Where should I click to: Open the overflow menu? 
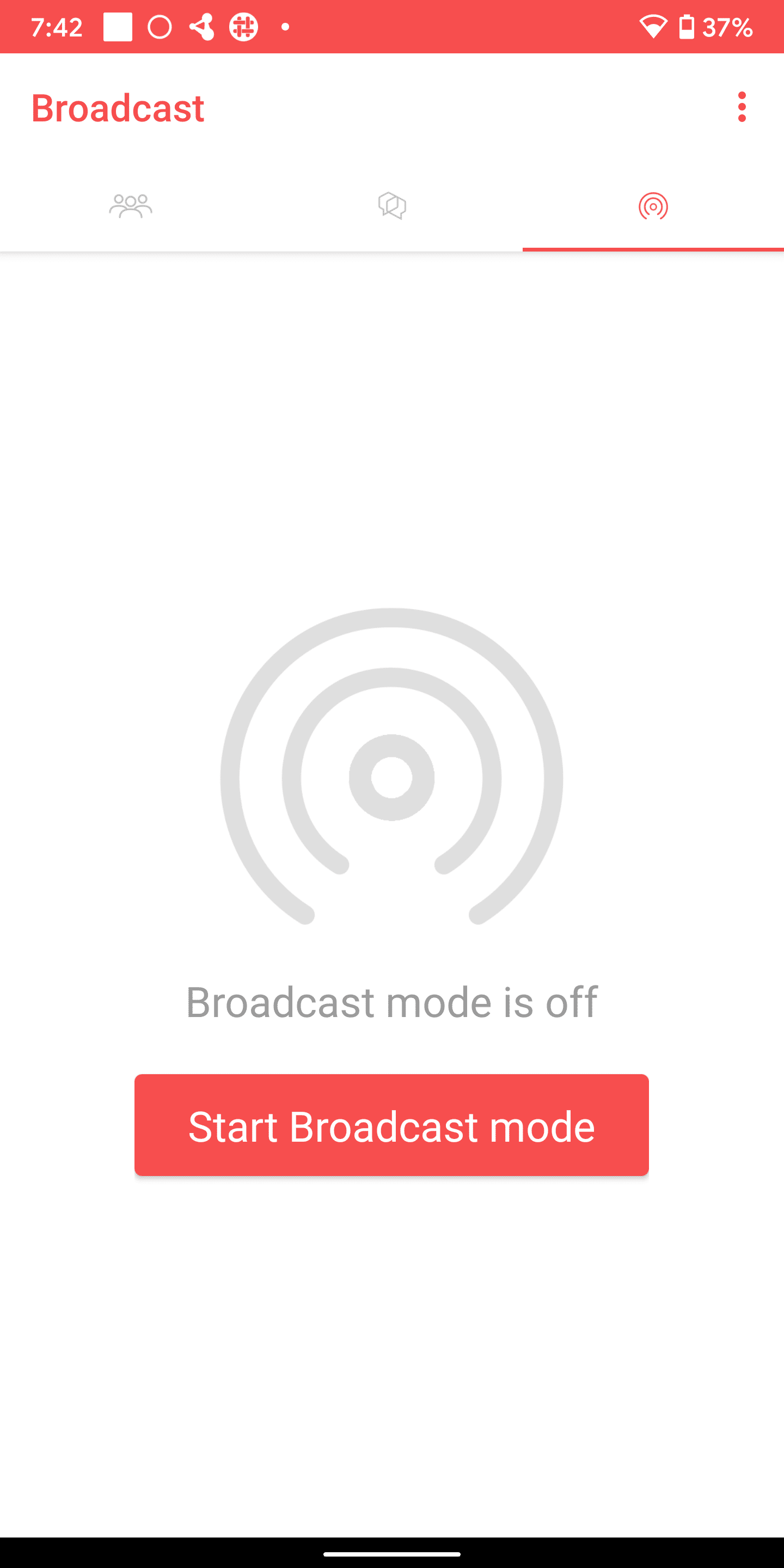(742, 108)
